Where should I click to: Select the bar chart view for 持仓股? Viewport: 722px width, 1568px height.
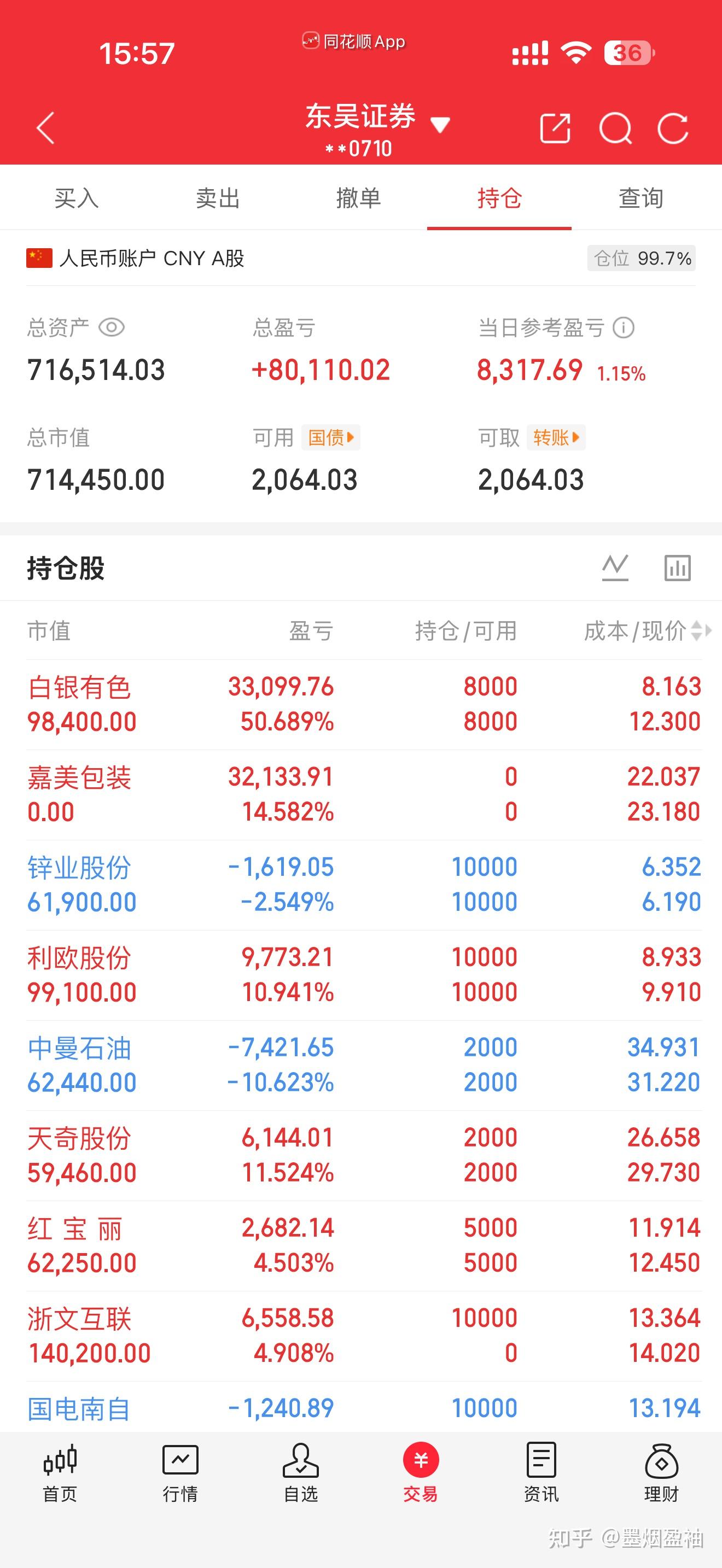point(678,567)
